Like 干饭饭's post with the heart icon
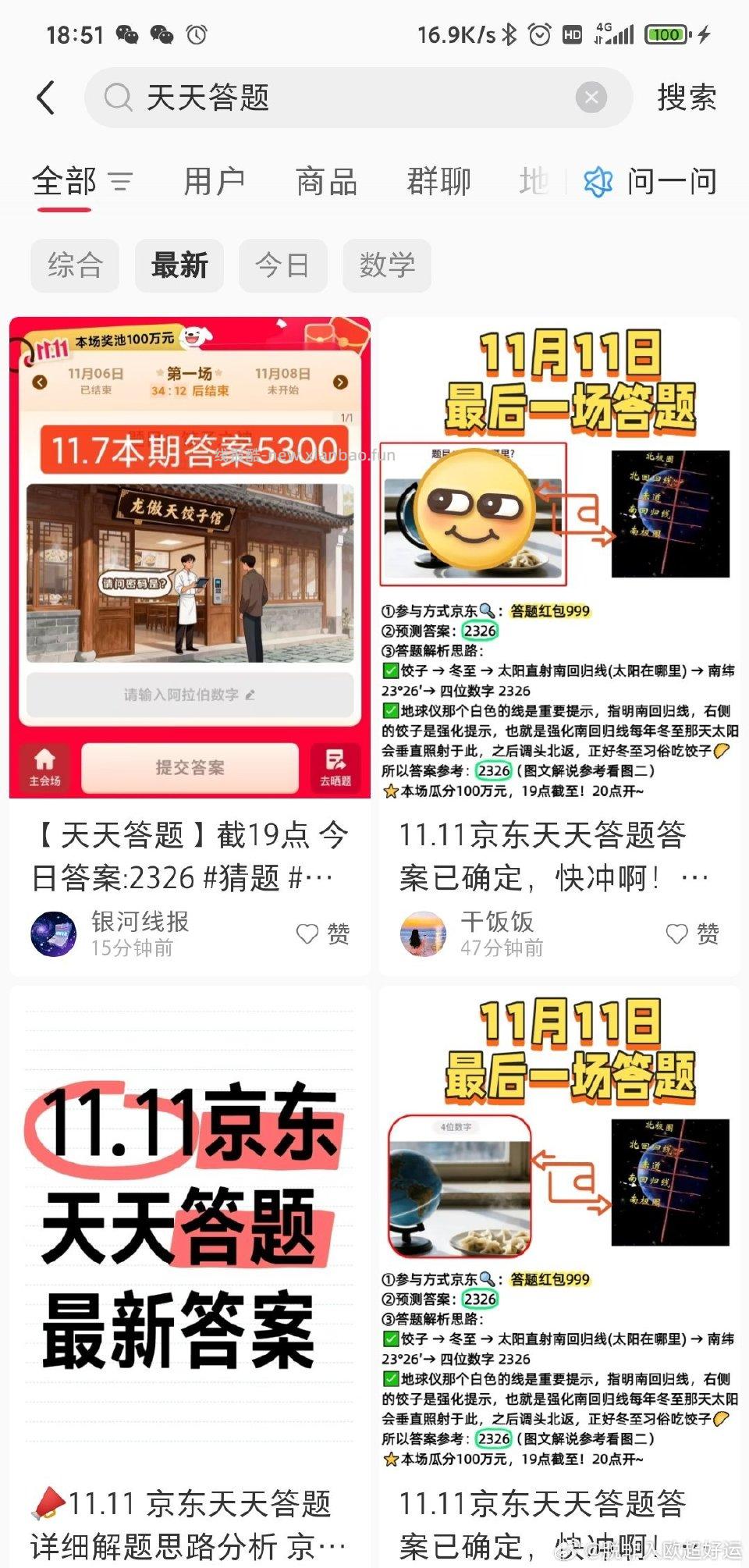Image resolution: width=749 pixels, height=1568 pixels. [676, 933]
